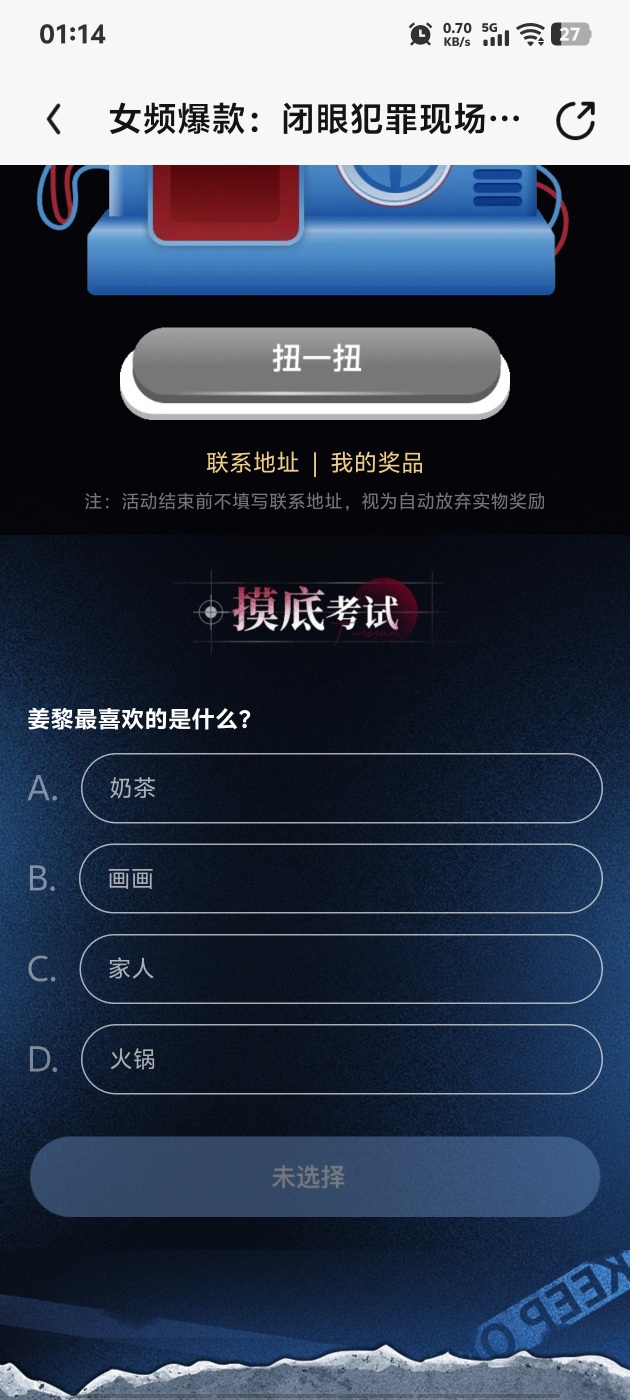Tap the 未选择 submit button
Image resolution: width=630 pixels, height=1400 pixels.
314,1177
